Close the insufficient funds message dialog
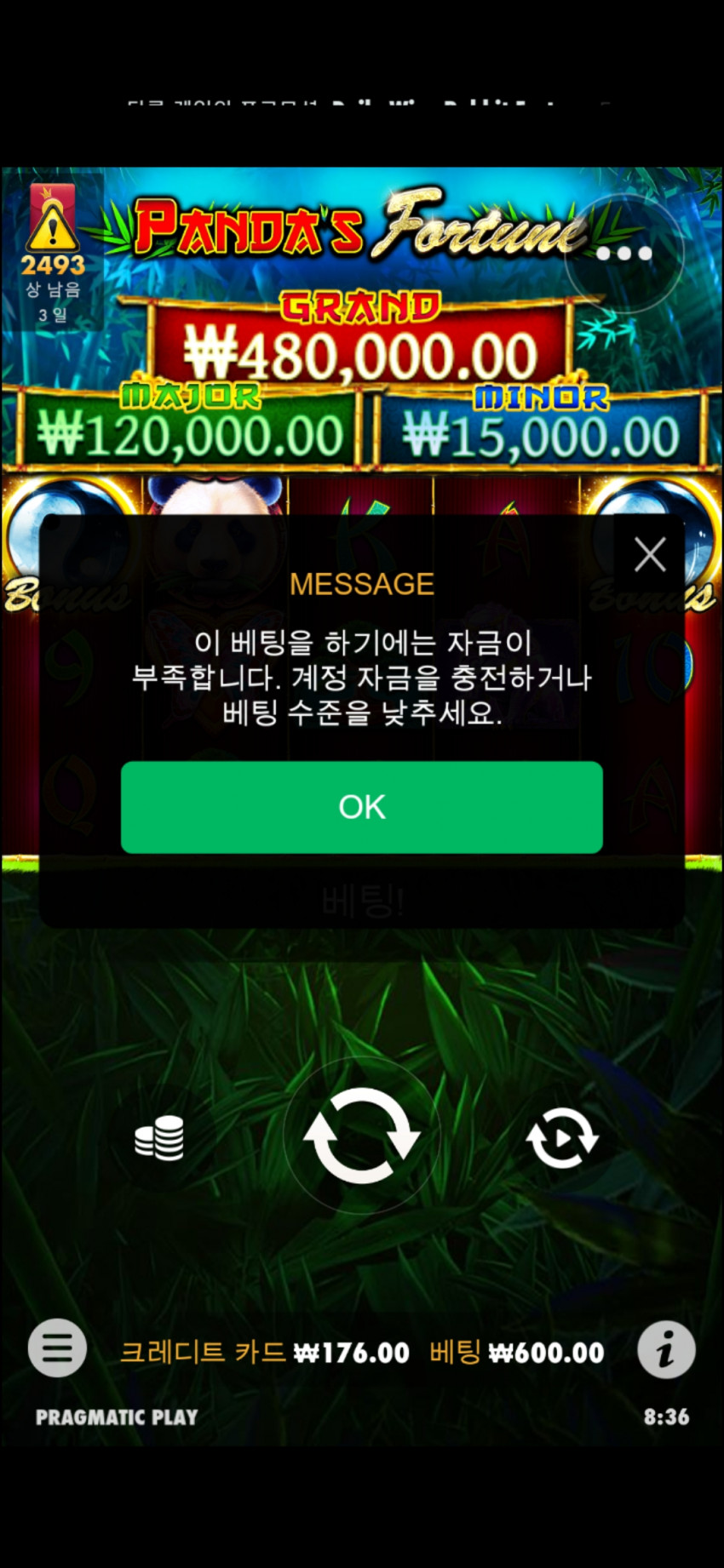724x1568 pixels. [x=650, y=554]
